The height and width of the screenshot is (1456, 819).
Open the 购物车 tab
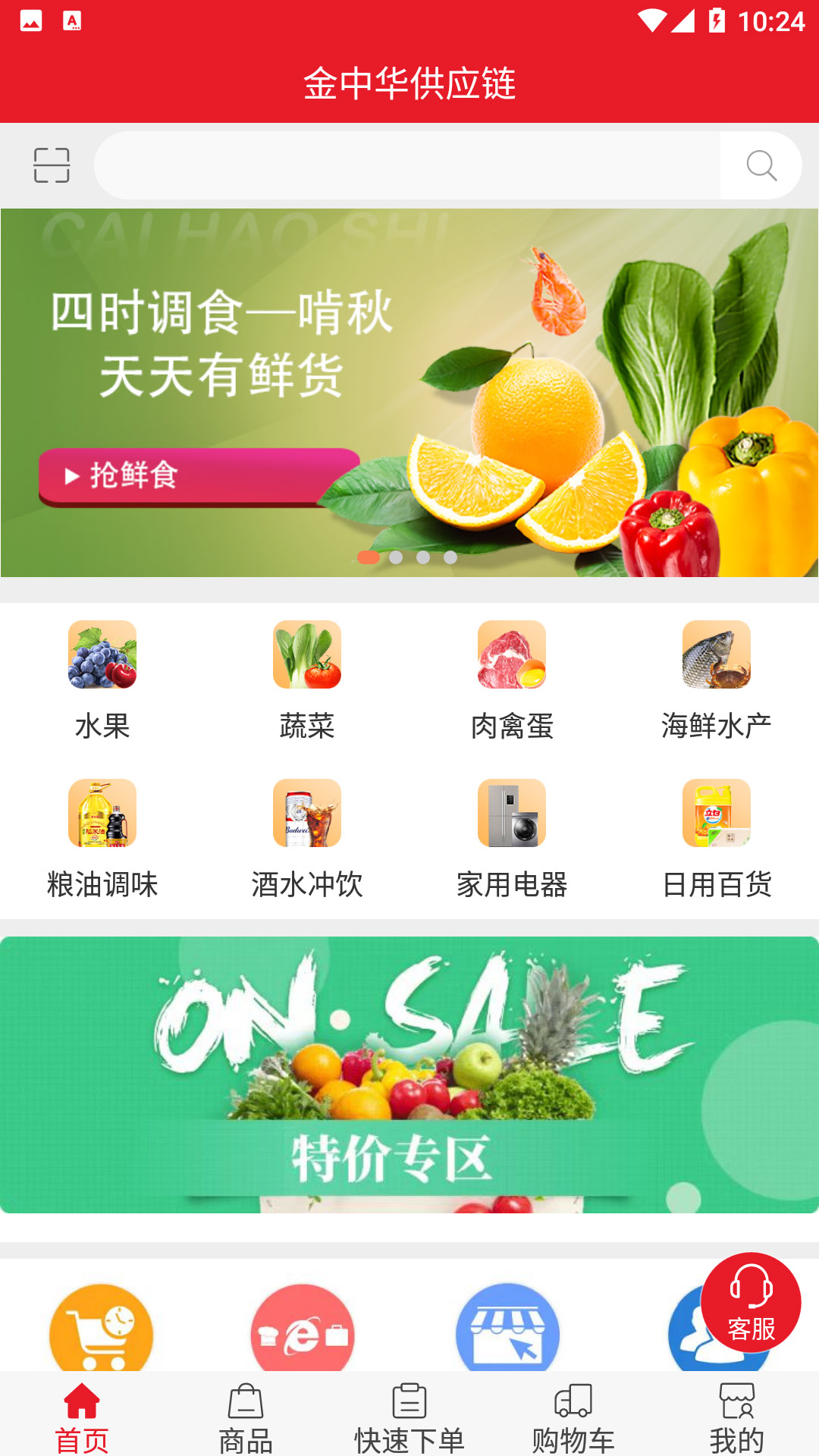point(573,1415)
